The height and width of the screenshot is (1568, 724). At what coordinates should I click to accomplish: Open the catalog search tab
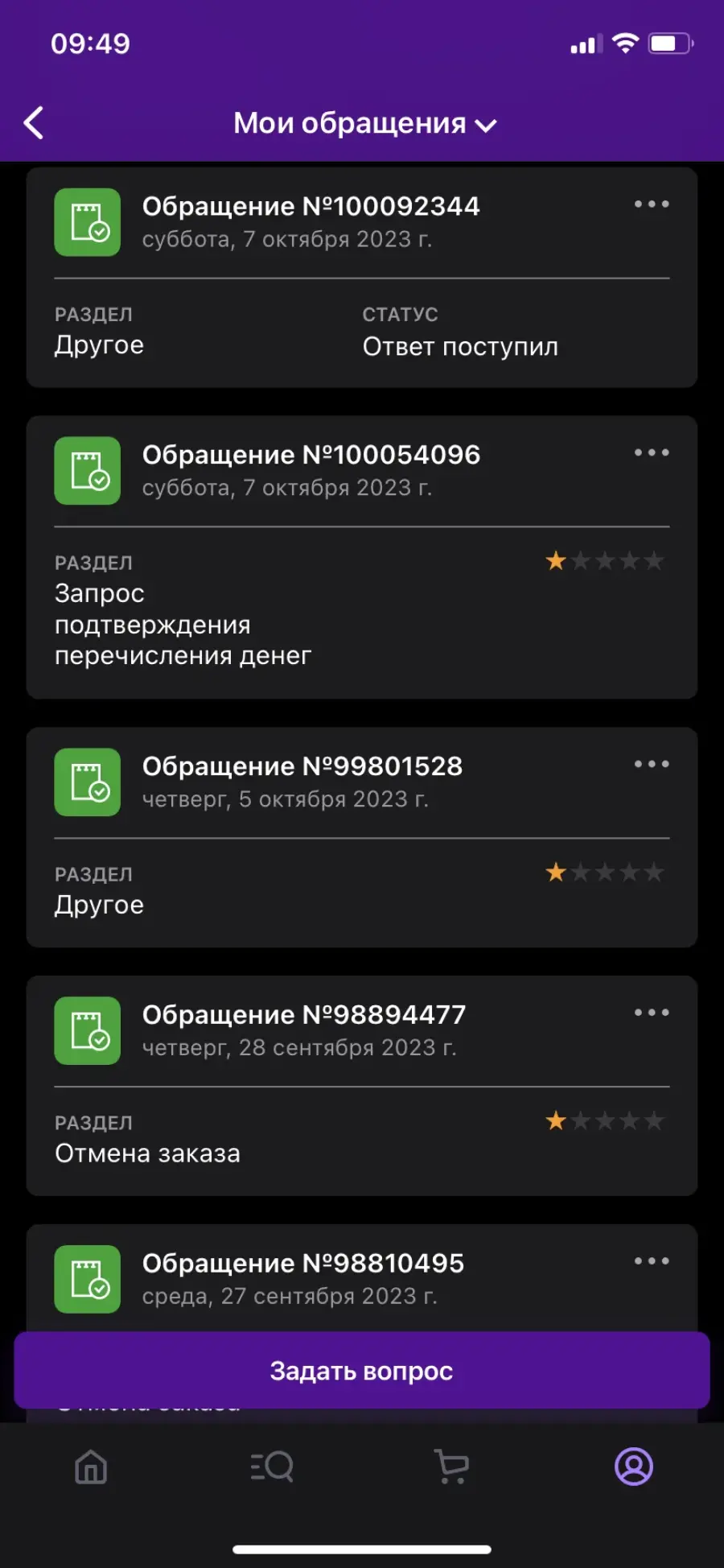[x=272, y=1467]
